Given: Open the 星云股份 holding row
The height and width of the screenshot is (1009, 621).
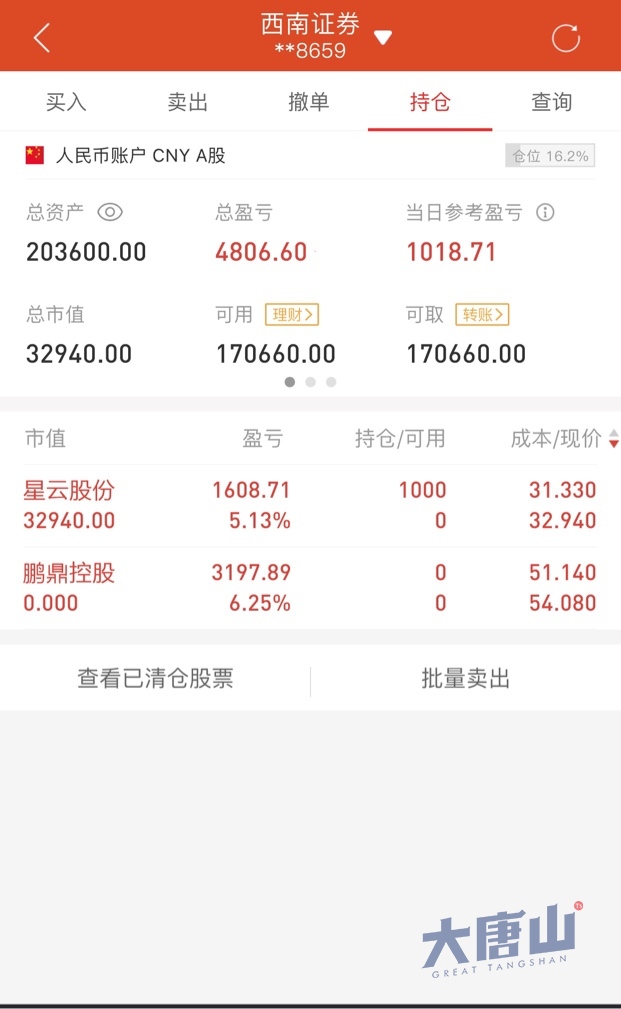Looking at the screenshot, I should [310, 505].
